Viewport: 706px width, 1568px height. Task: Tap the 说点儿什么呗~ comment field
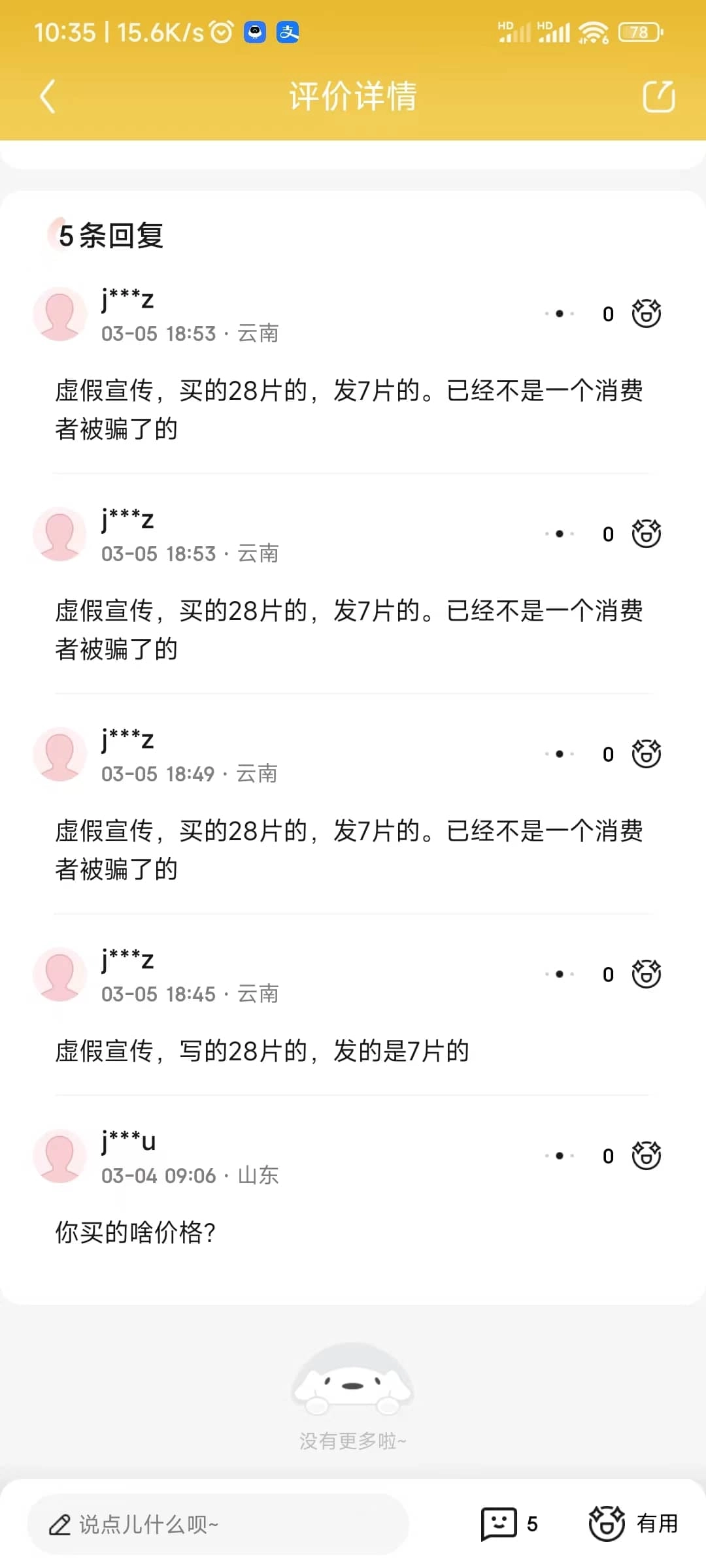pyautogui.click(x=218, y=1524)
